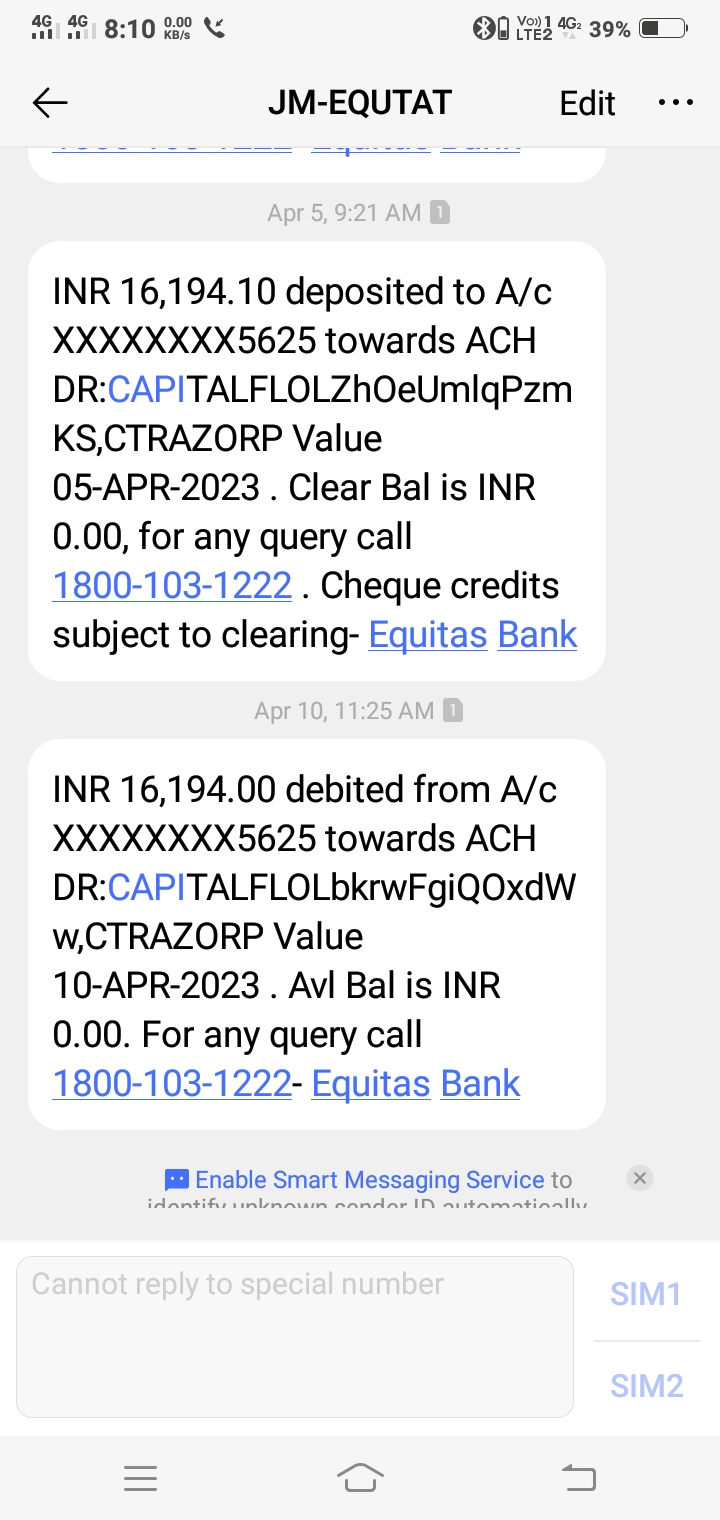Go back using the top-left arrow
The width and height of the screenshot is (720, 1520).
pos(50,102)
